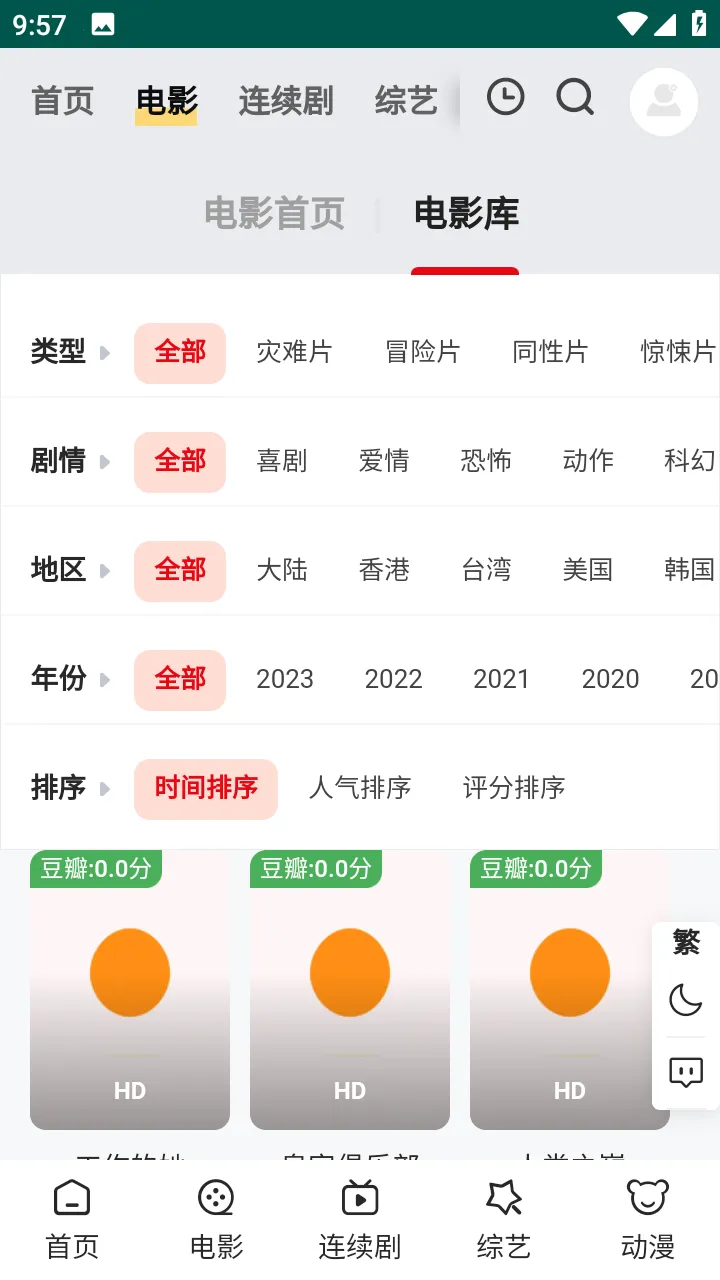Filter region by 香港

pyautogui.click(x=384, y=570)
